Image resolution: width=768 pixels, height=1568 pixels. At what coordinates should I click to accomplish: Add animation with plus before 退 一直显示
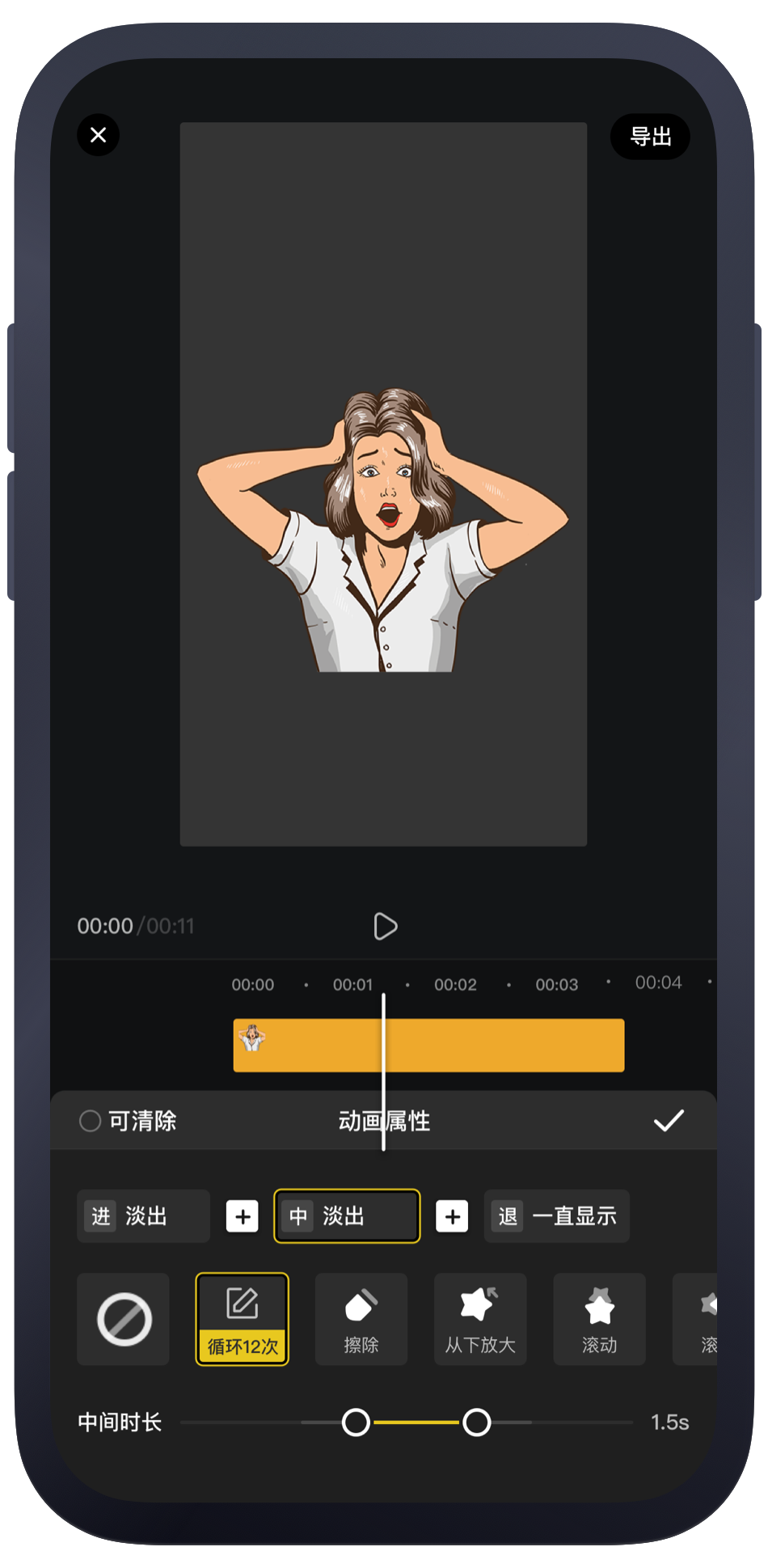point(452,1216)
